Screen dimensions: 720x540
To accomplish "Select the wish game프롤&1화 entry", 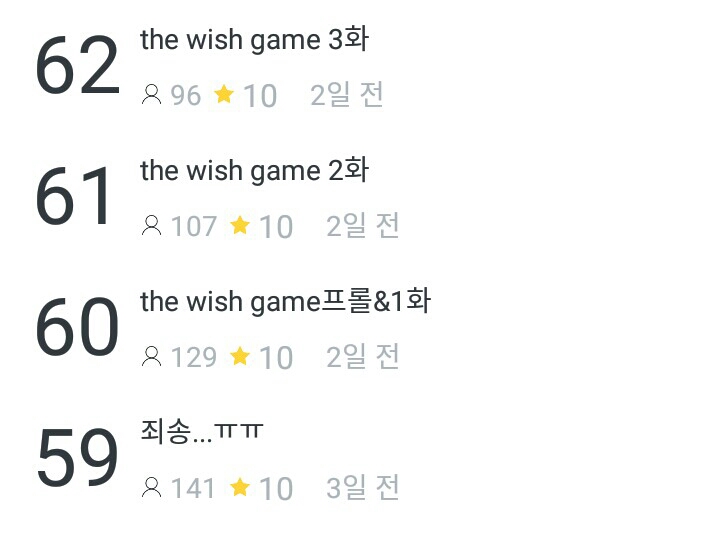I will point(285,301).
